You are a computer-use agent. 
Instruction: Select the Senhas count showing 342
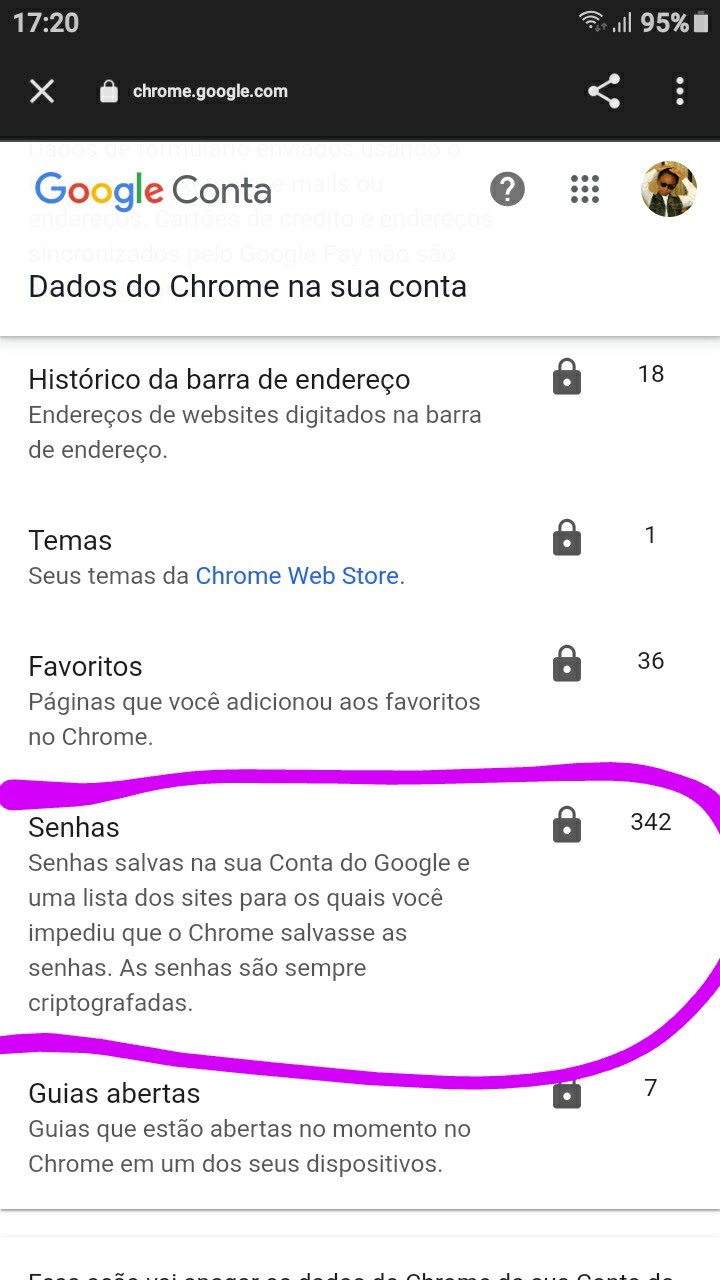pos(651,822)
